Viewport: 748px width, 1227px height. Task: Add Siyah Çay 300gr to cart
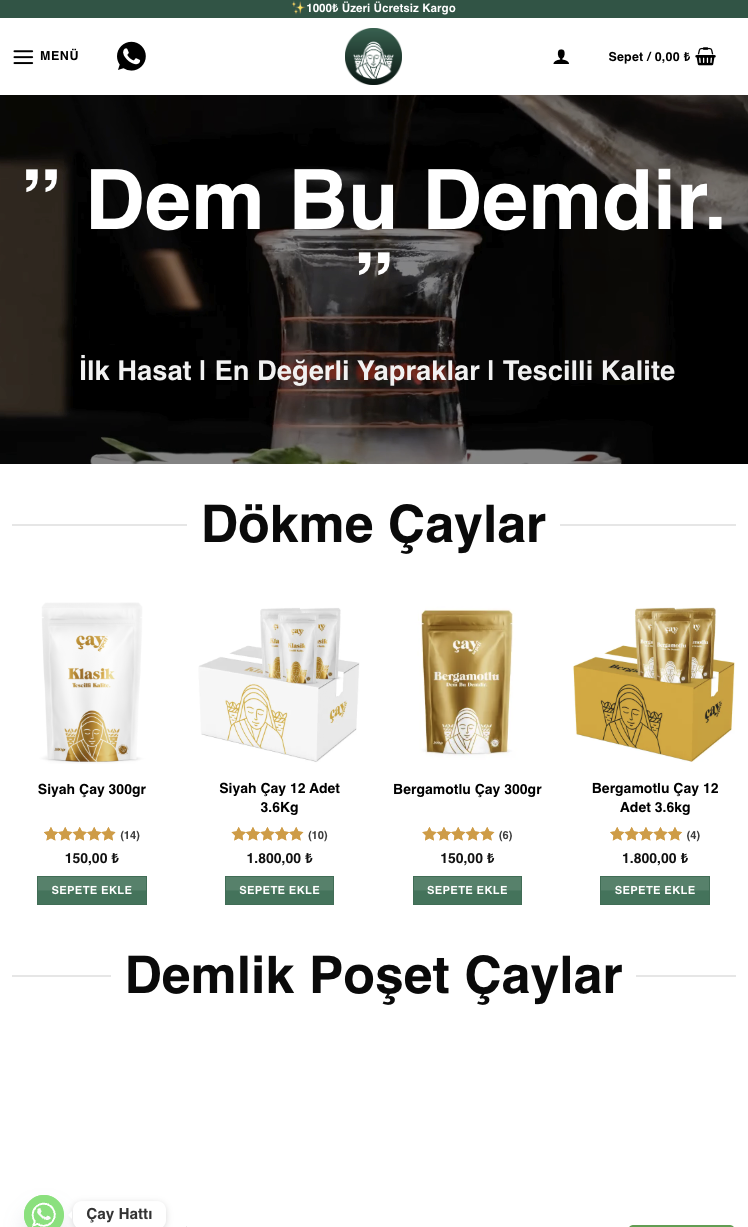tap(92, 890)
